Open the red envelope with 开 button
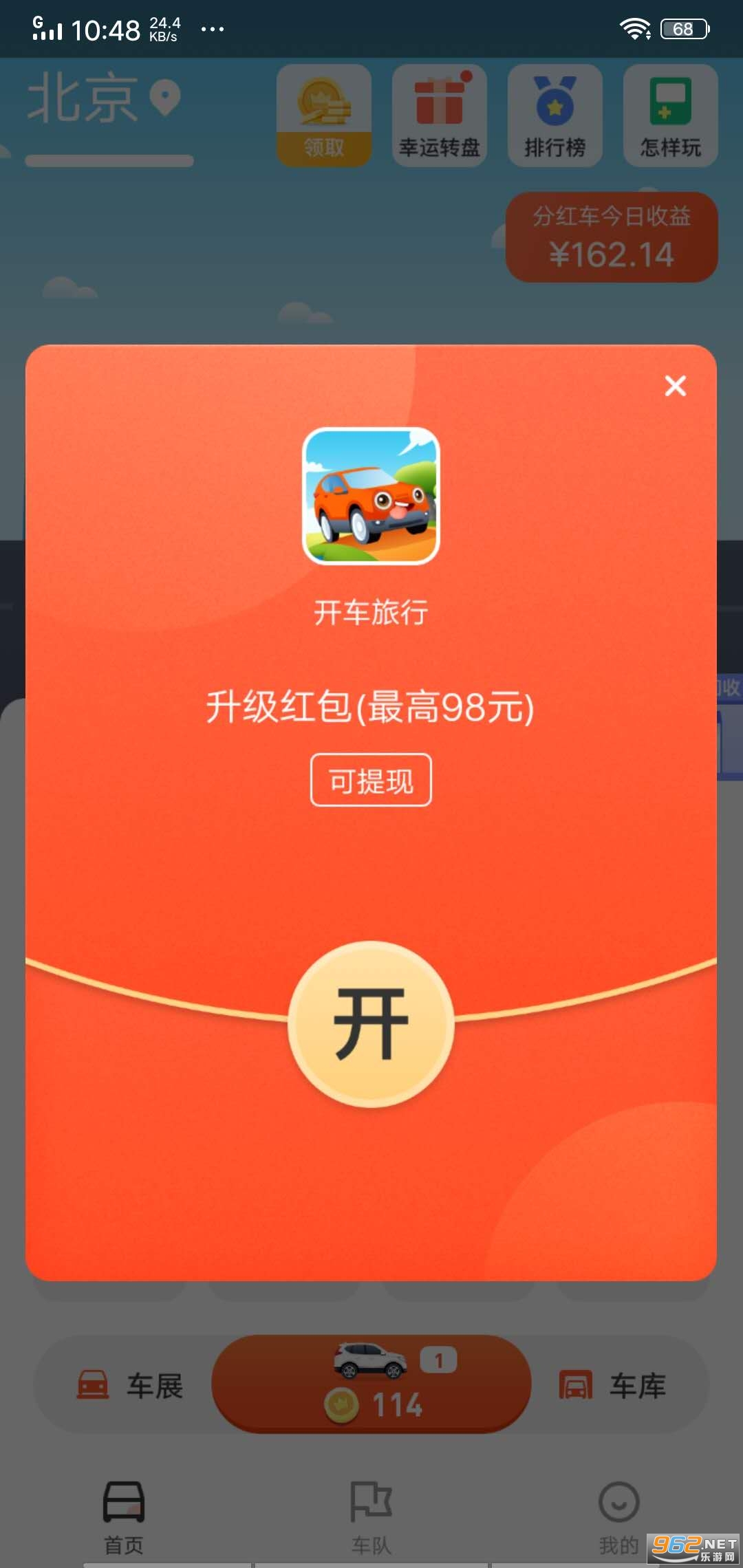Screen dimensions: 743x1568 coord(371,1024)
